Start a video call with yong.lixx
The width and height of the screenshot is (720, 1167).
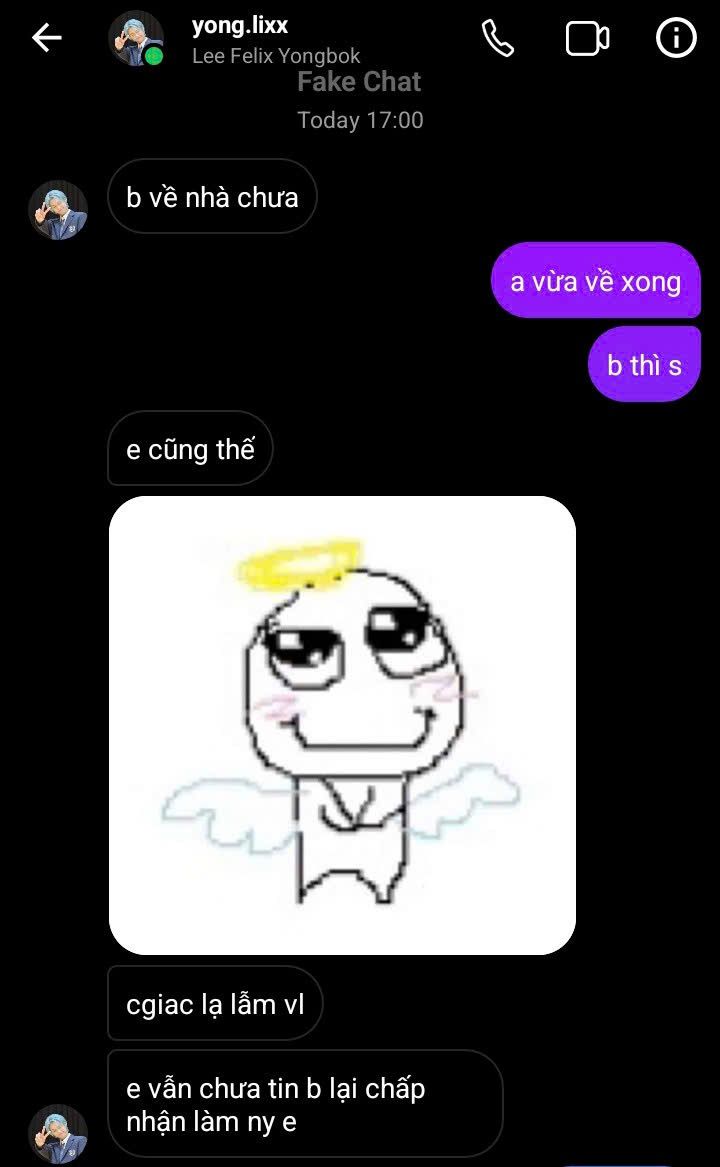coord(587,38)
